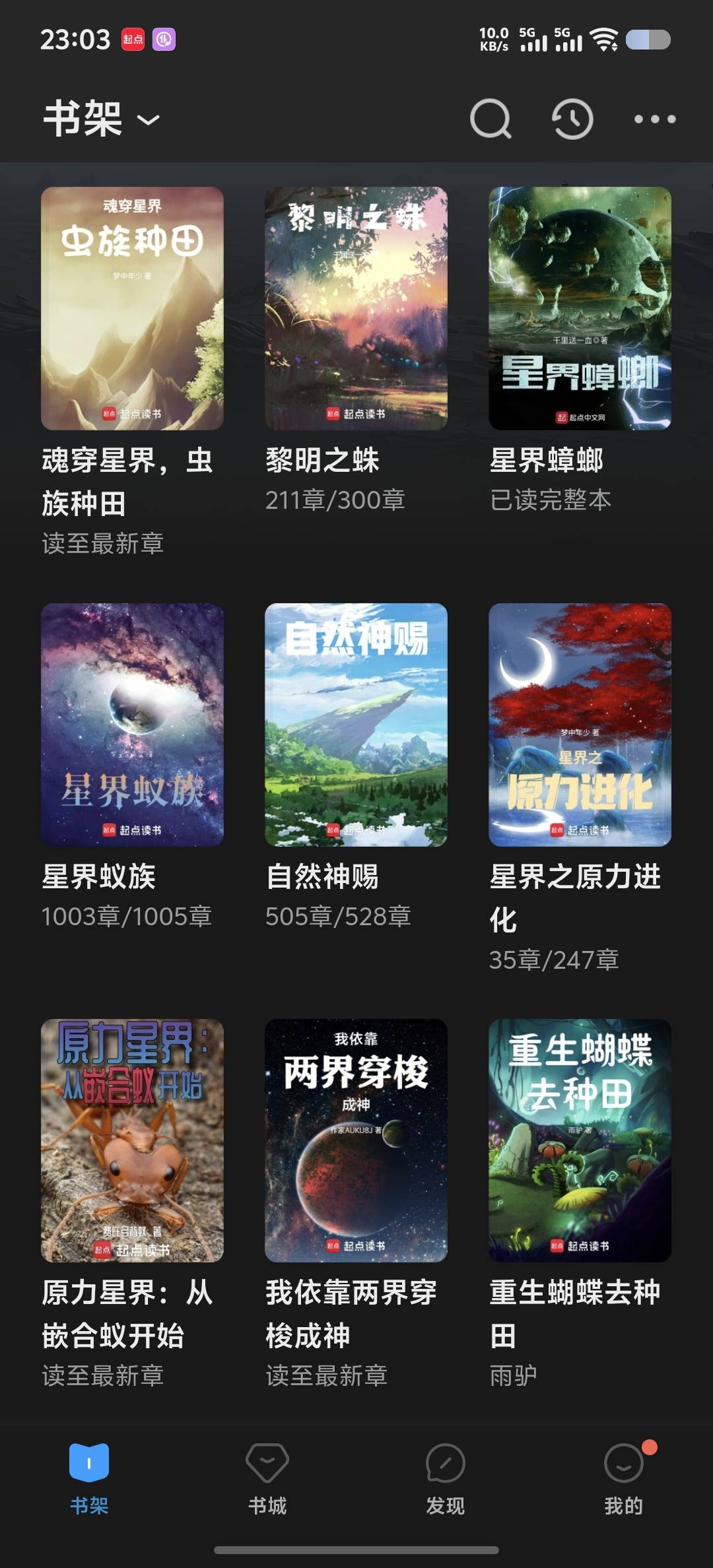Open the three-dot overflow menu
Image resolution: width=713 pixels, height=1568 pixels.
point(654,119)
